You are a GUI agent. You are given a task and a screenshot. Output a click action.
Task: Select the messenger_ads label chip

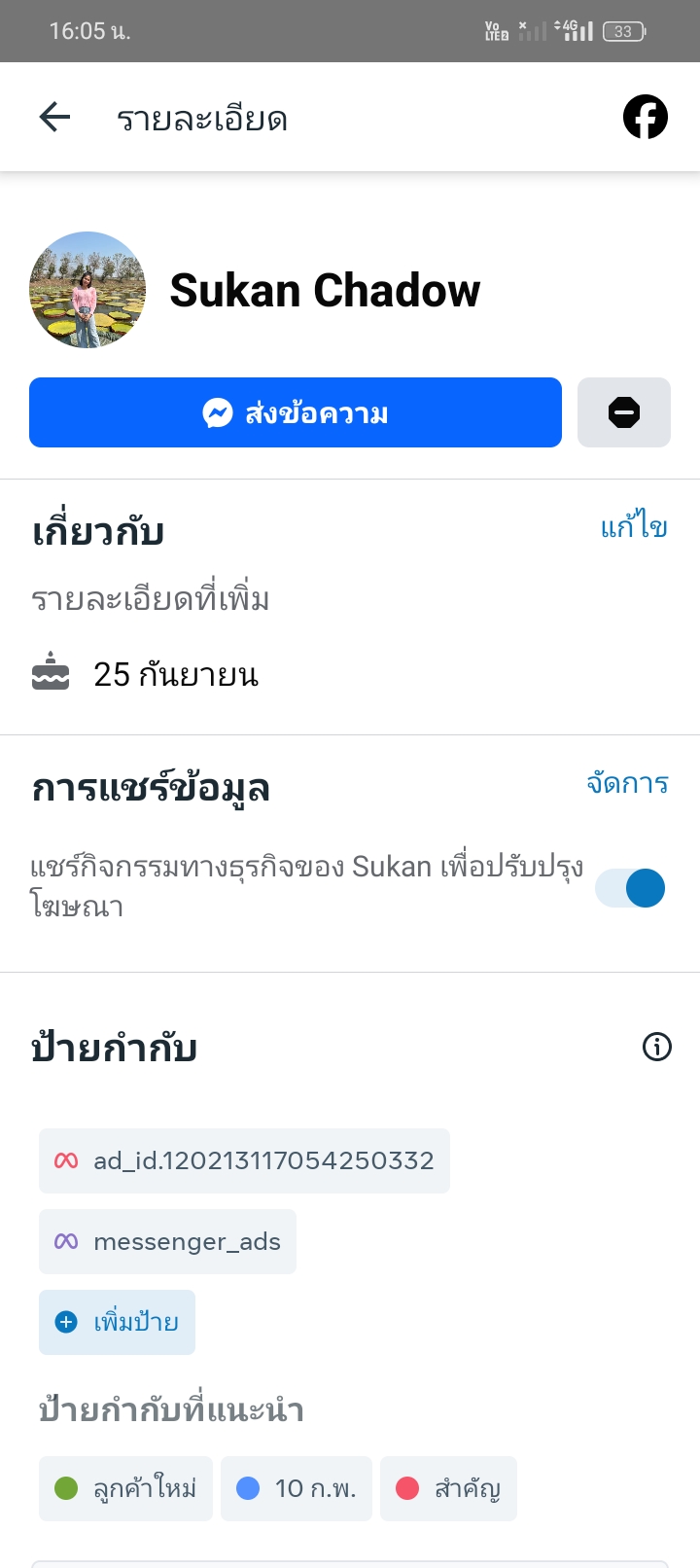(167, 1241)
